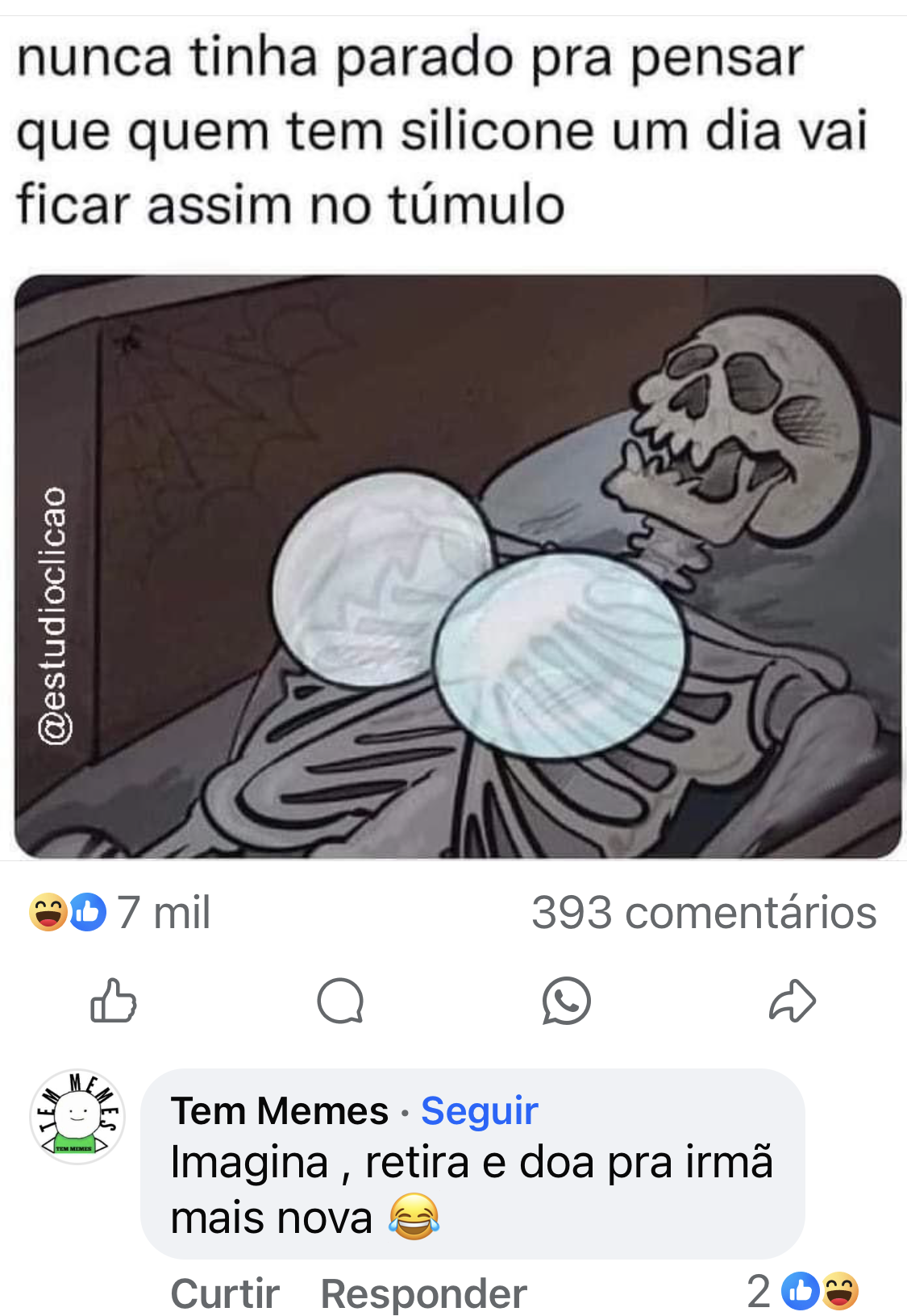This screenshot has height=1316, width=907.
Task: Open Tem Memes profile picture
Action: (x=77, y=1117)
